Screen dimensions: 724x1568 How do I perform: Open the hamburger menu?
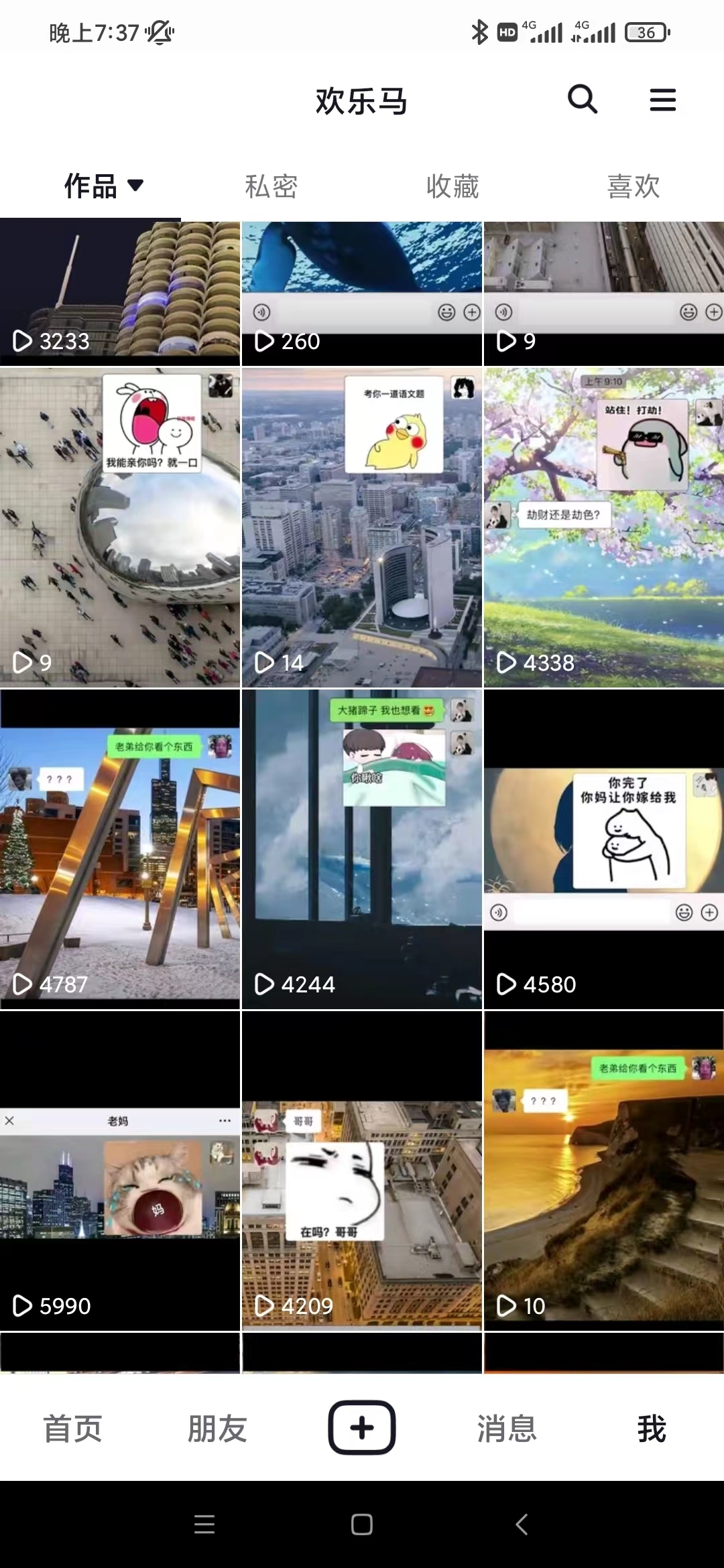tap(662, 100)
